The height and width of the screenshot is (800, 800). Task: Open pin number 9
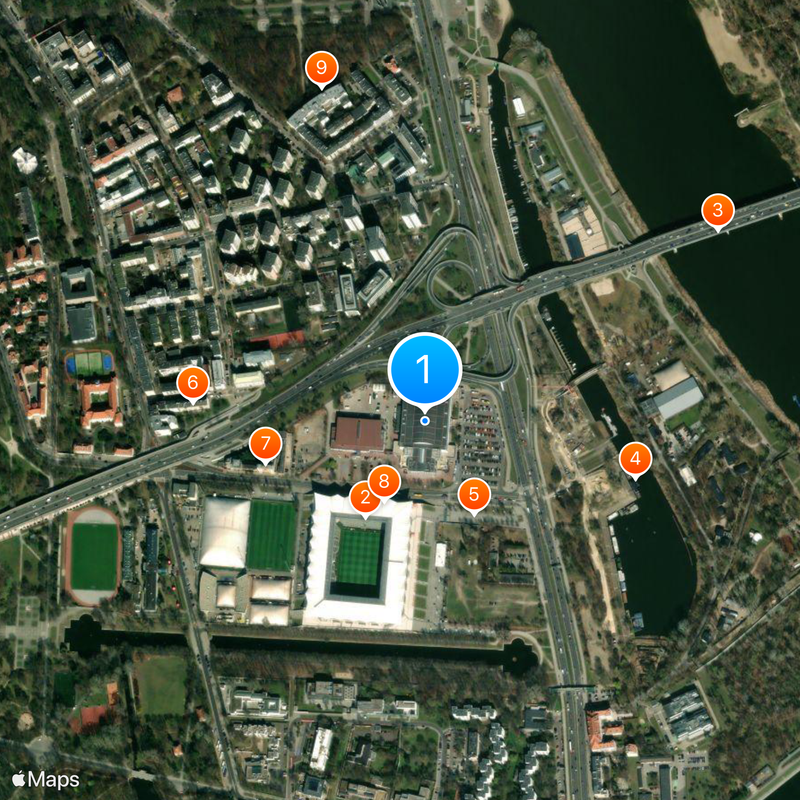[321, 68]
